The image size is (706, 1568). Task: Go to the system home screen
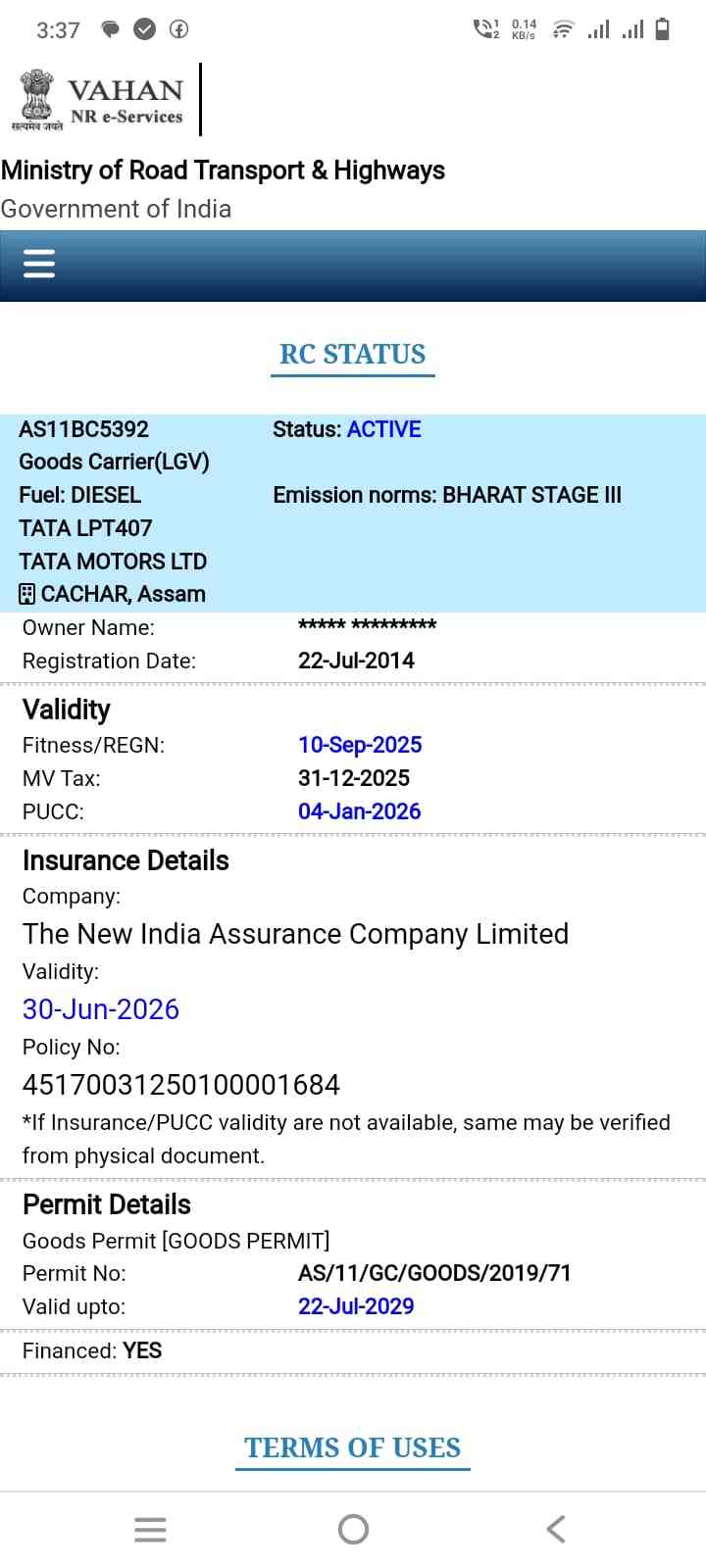tap(353, 1529)
